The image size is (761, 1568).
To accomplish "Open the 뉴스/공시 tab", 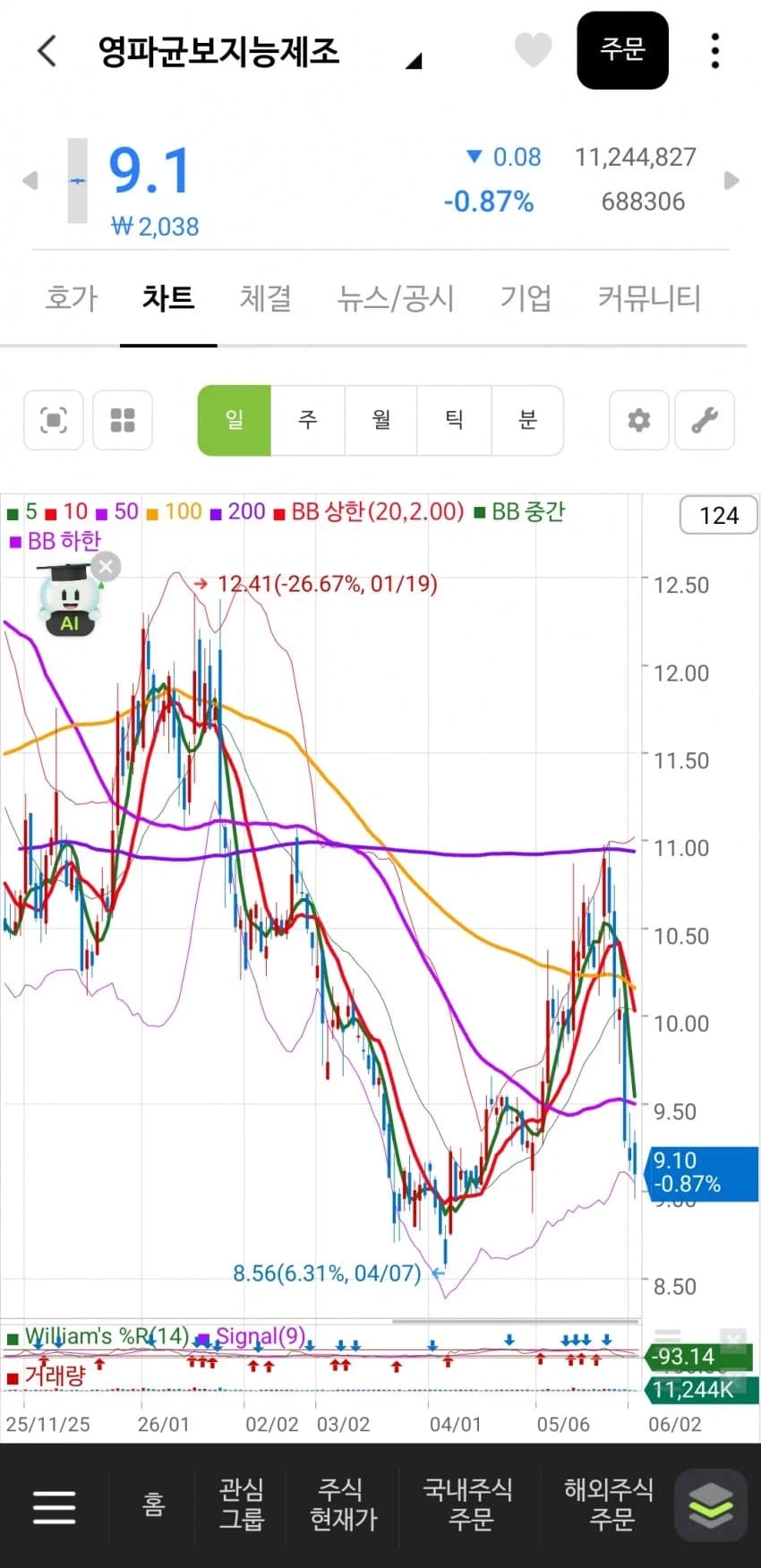I will tap(396, 298).
